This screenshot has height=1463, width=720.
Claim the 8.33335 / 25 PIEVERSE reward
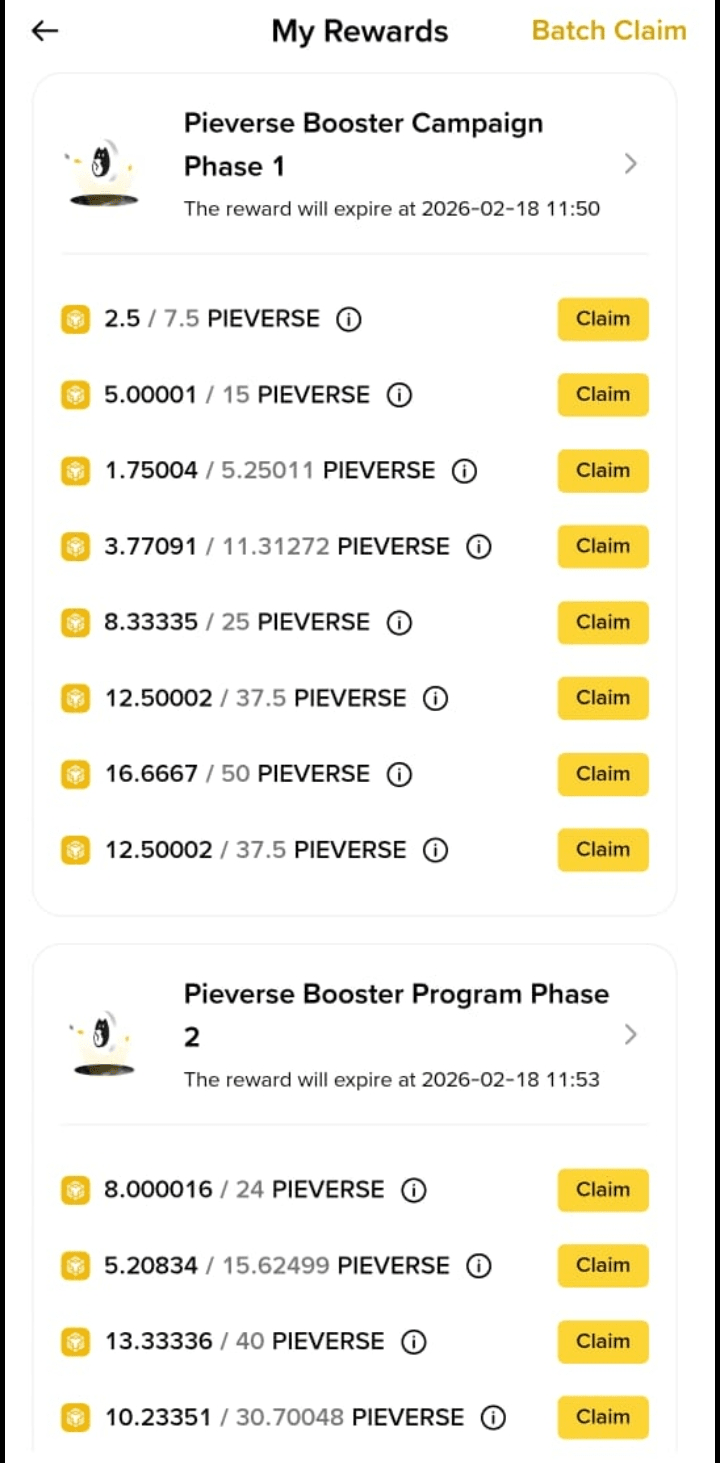pyautogui.click(x=602, y=622)
